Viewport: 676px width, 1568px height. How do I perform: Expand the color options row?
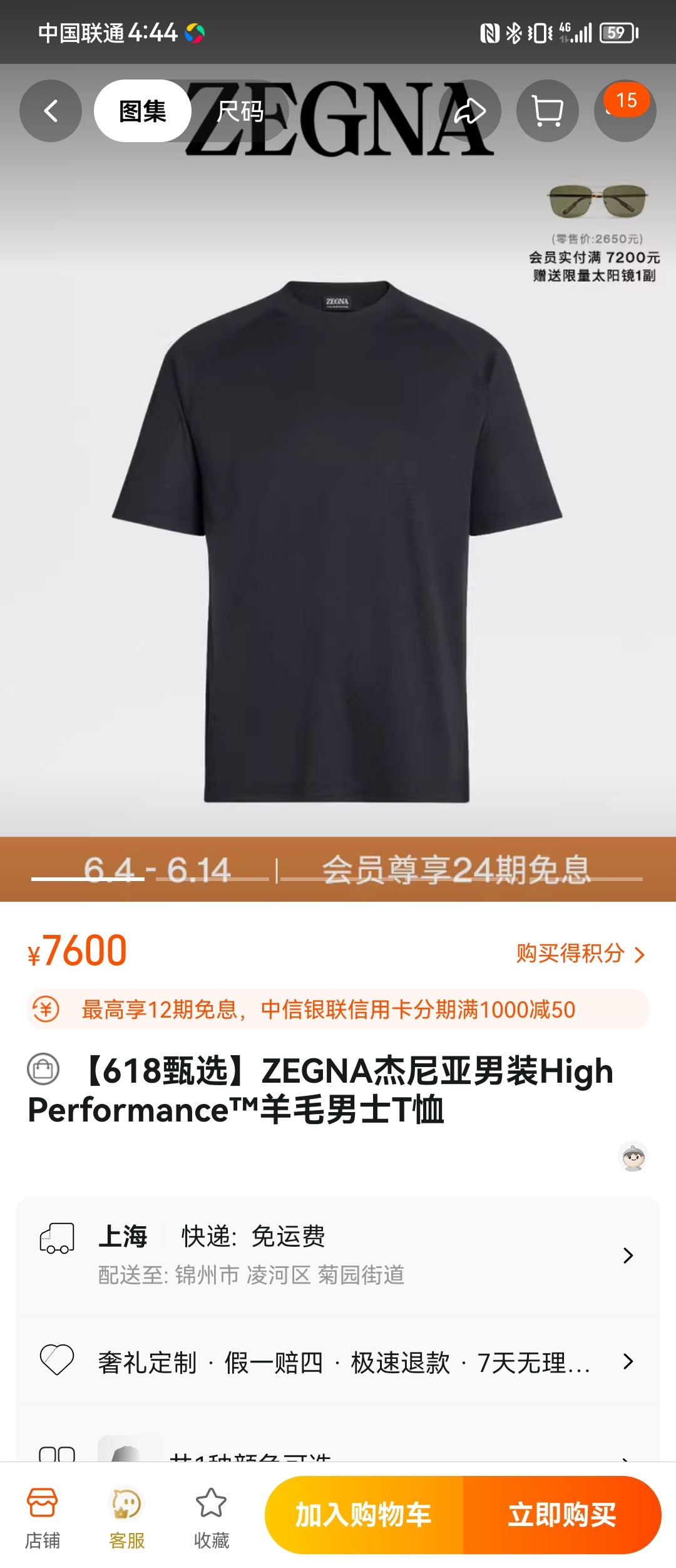338,1452
